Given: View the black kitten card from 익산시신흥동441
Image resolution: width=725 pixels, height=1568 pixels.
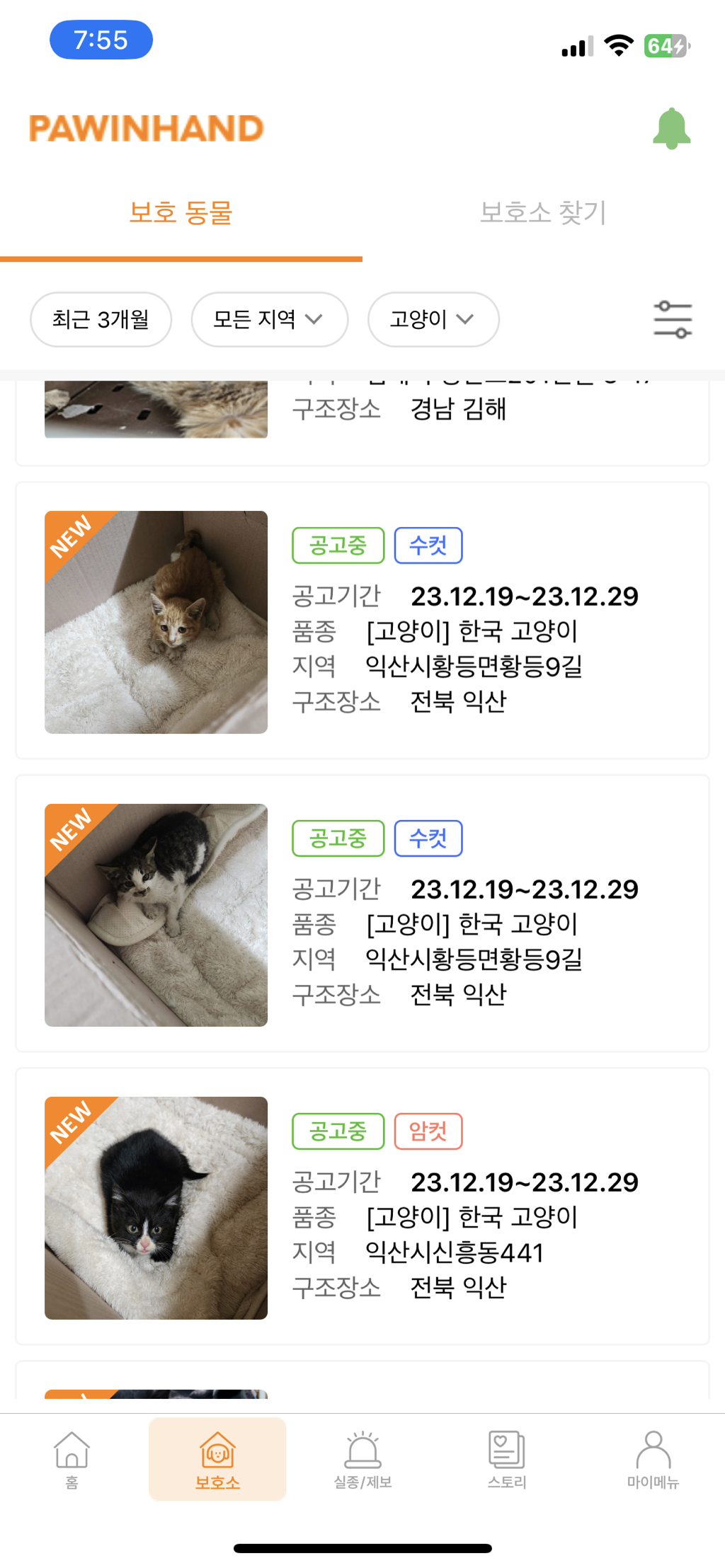Looking at the screenshot, I should 362,1206.
